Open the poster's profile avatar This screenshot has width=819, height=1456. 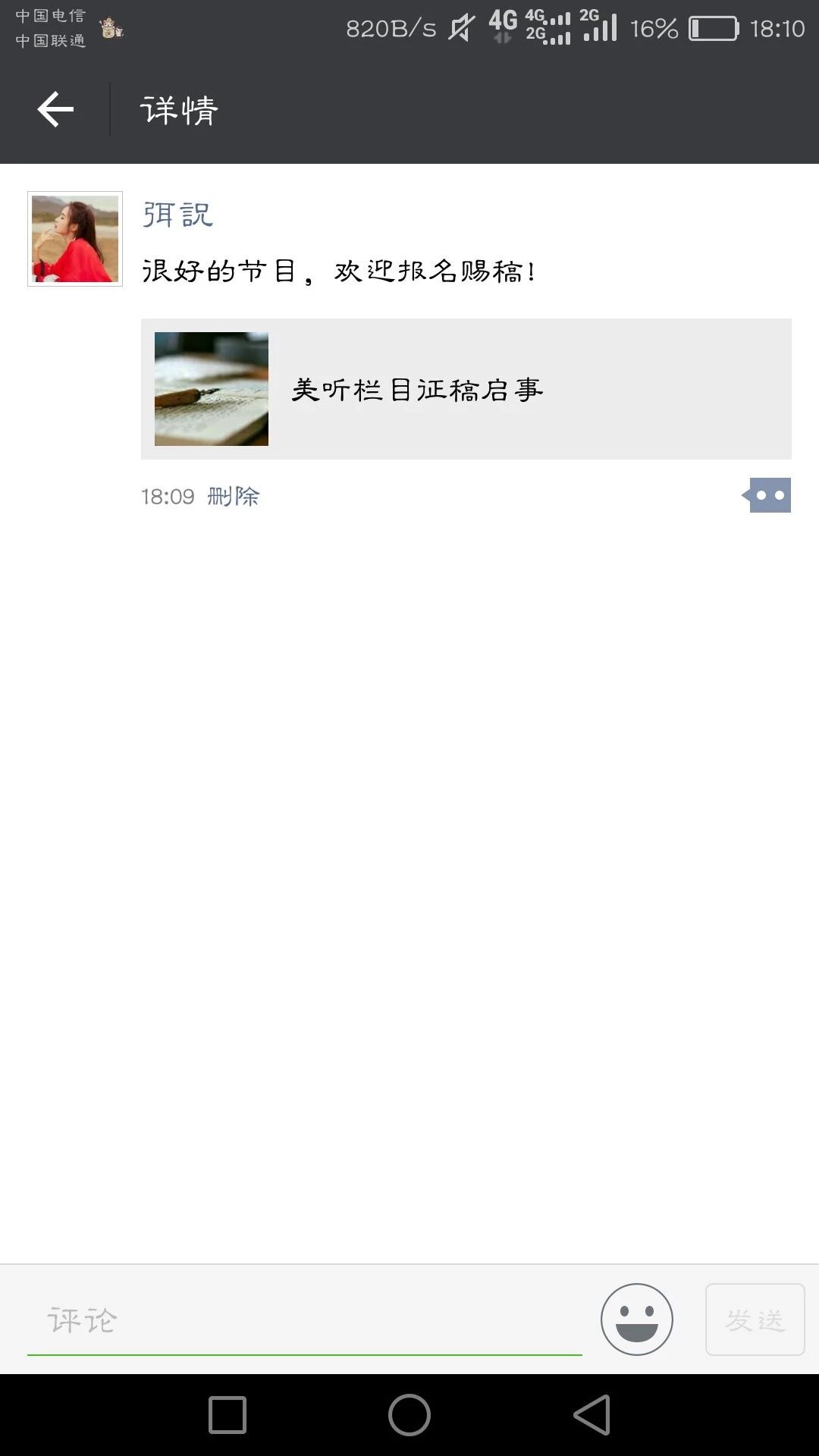[75, 239]
